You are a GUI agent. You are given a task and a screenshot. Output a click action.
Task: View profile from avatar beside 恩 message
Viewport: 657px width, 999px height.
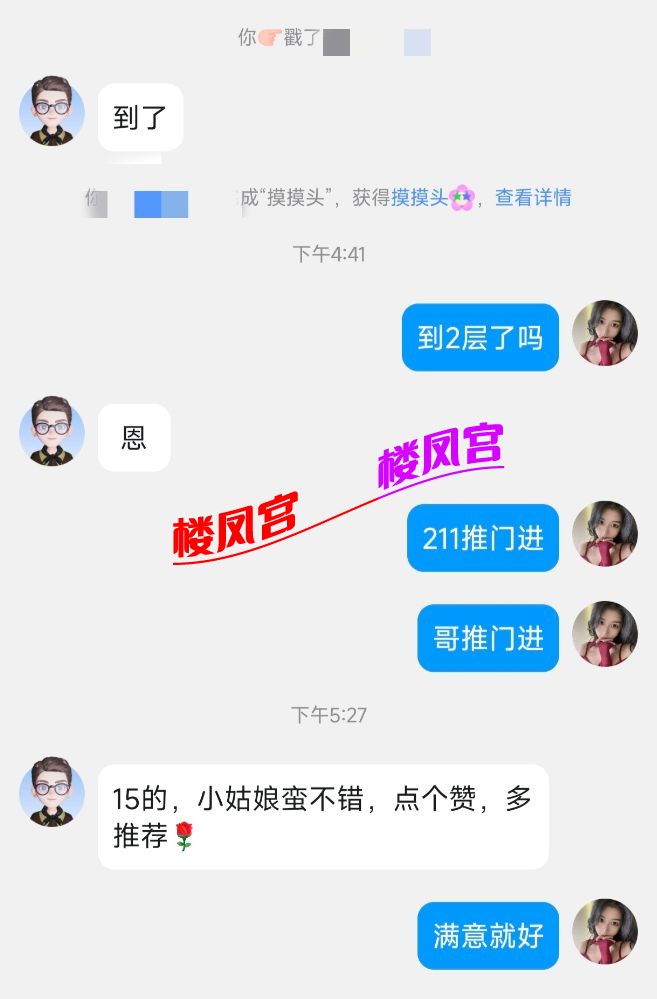[52, 431]
